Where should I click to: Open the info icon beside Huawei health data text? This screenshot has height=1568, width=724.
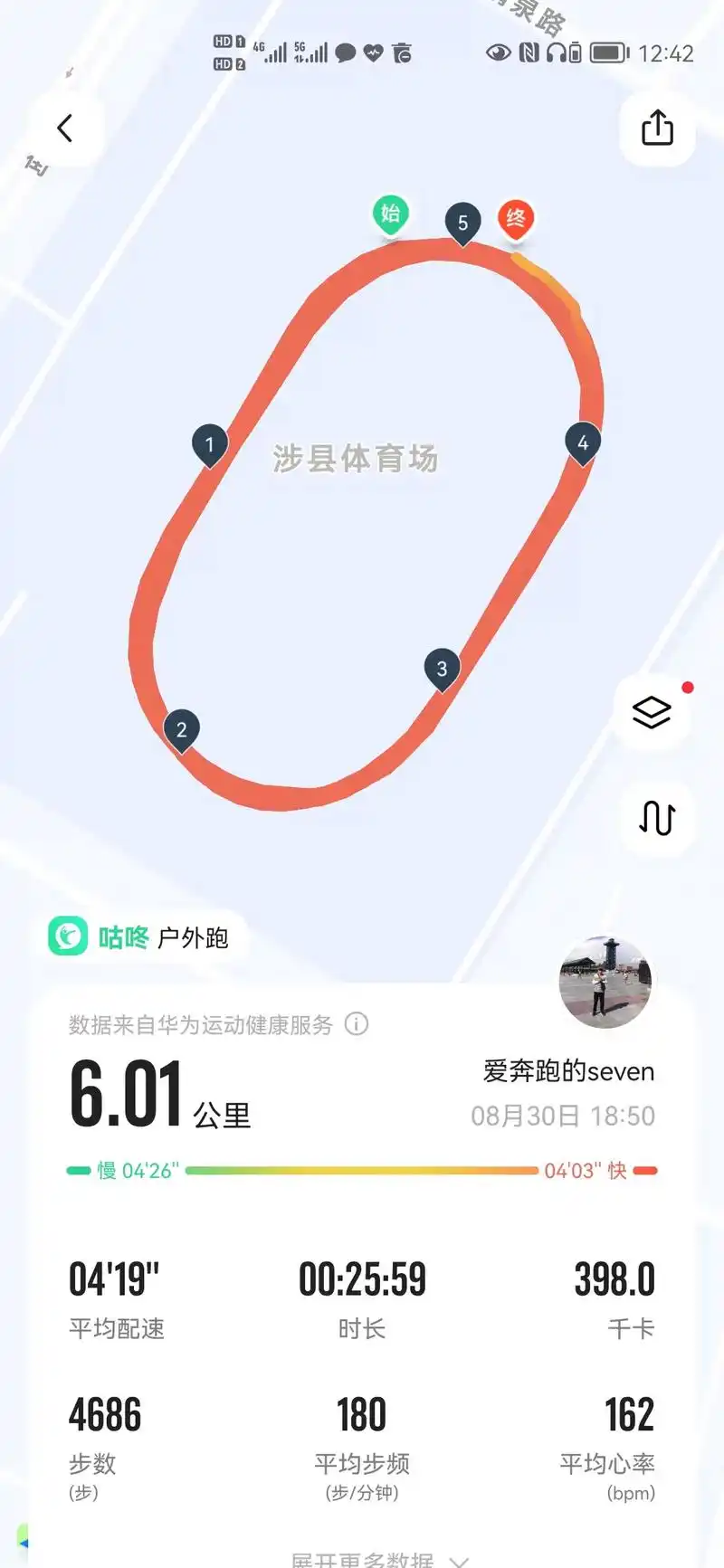(356, 1024)
